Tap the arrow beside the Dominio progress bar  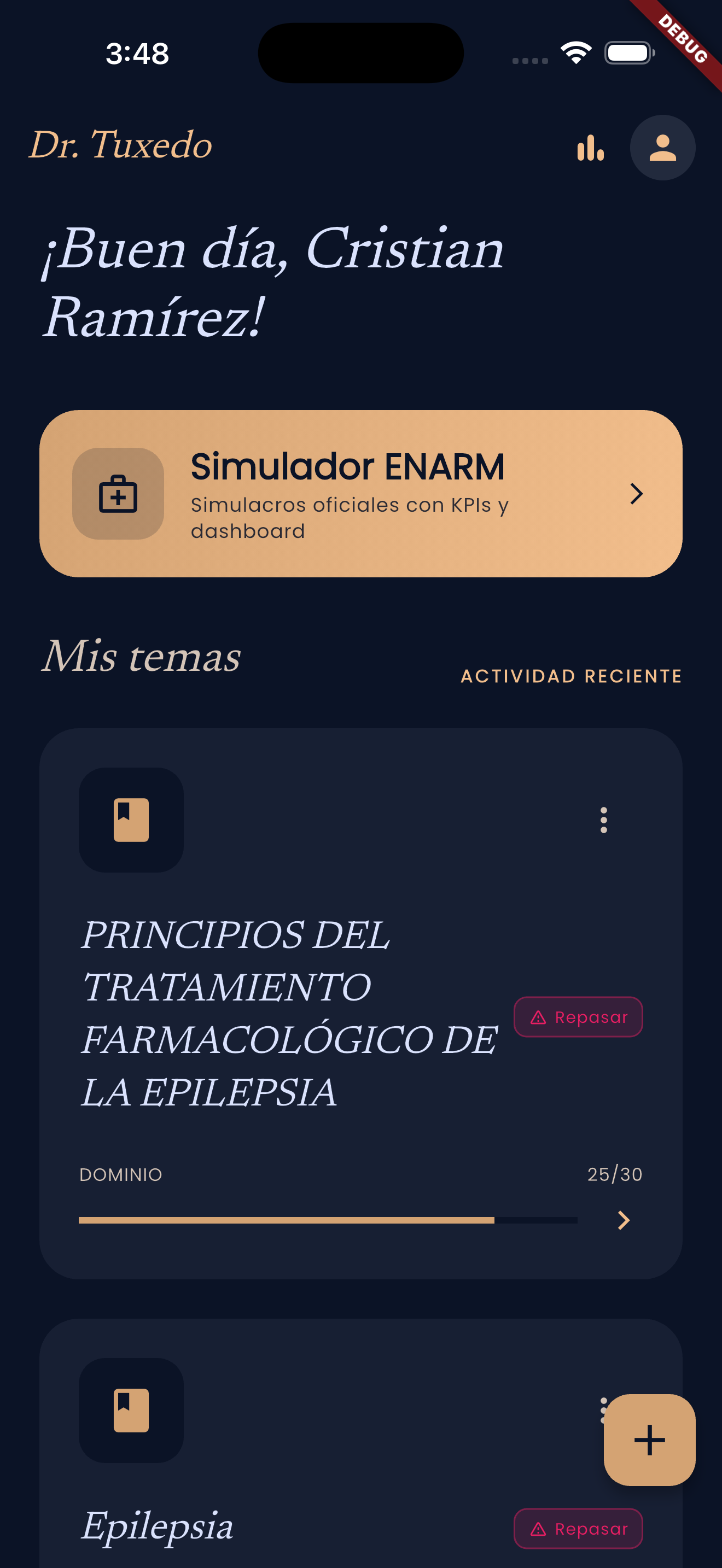(624, 1220)
